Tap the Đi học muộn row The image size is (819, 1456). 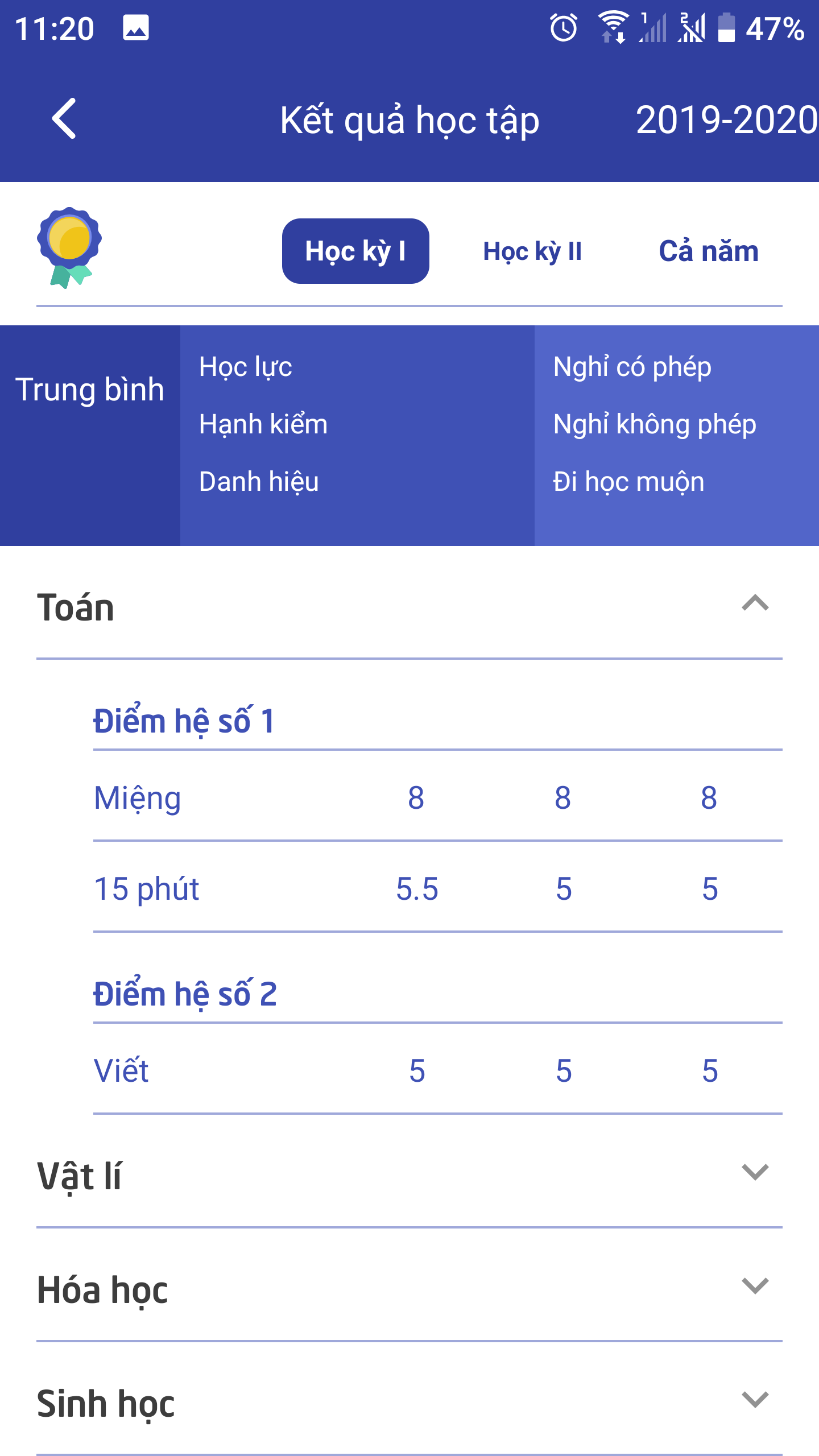click(628, 481)
